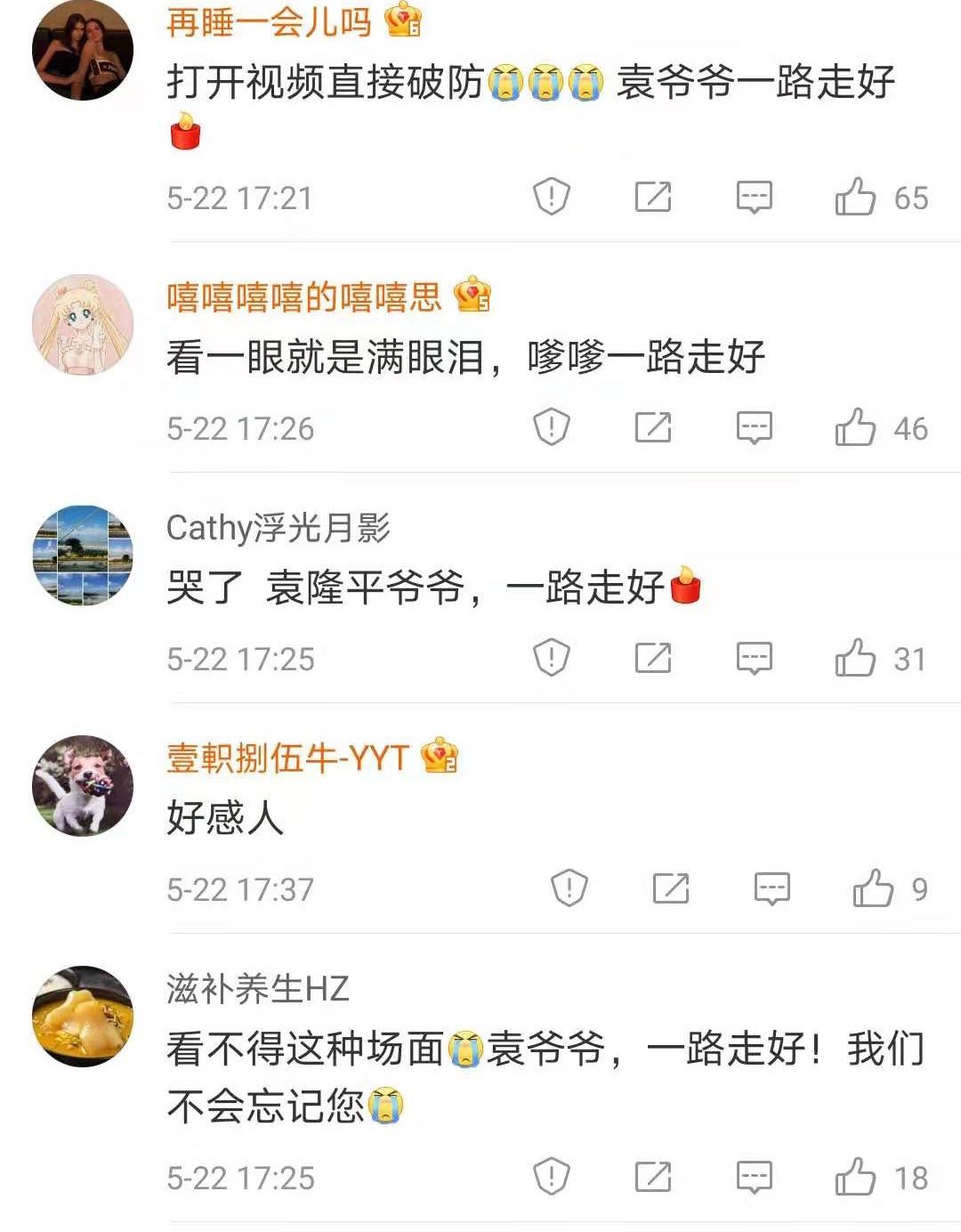961x1232 pixels.
Task: Report 滋补养生HZ's comment
Action: pyautogui.click(x=551, y=1177)
